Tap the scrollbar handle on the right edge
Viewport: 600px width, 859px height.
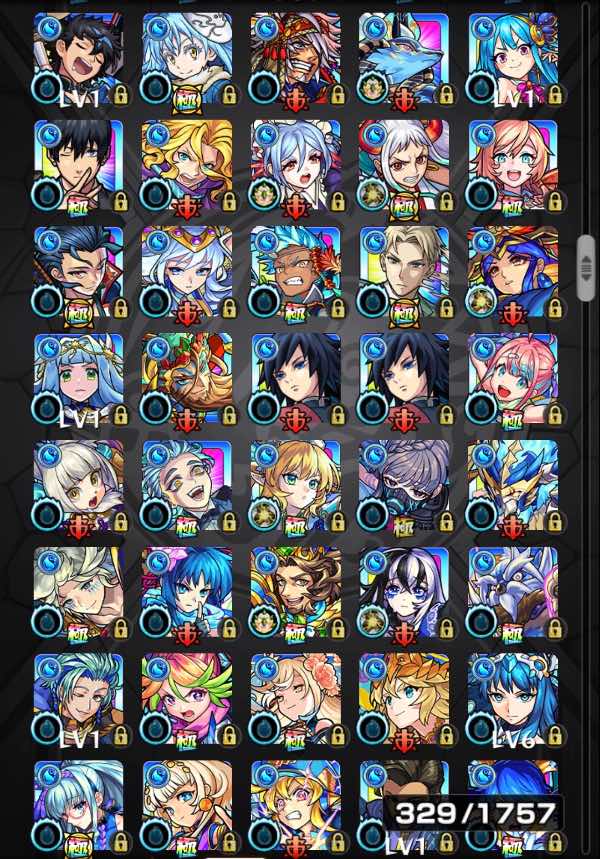click(x=586, y=268)
